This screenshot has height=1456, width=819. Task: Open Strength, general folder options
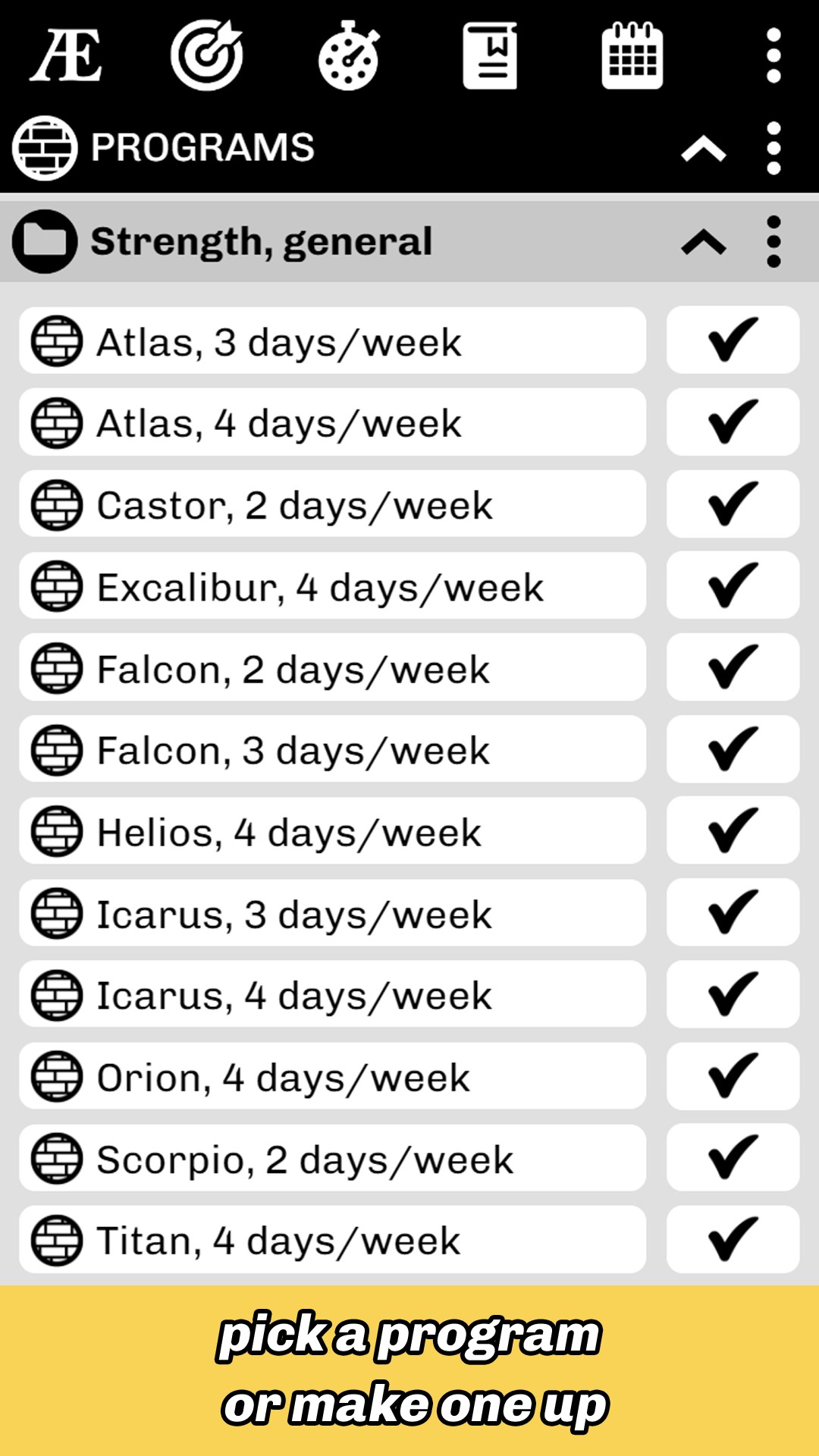[773, 243]
